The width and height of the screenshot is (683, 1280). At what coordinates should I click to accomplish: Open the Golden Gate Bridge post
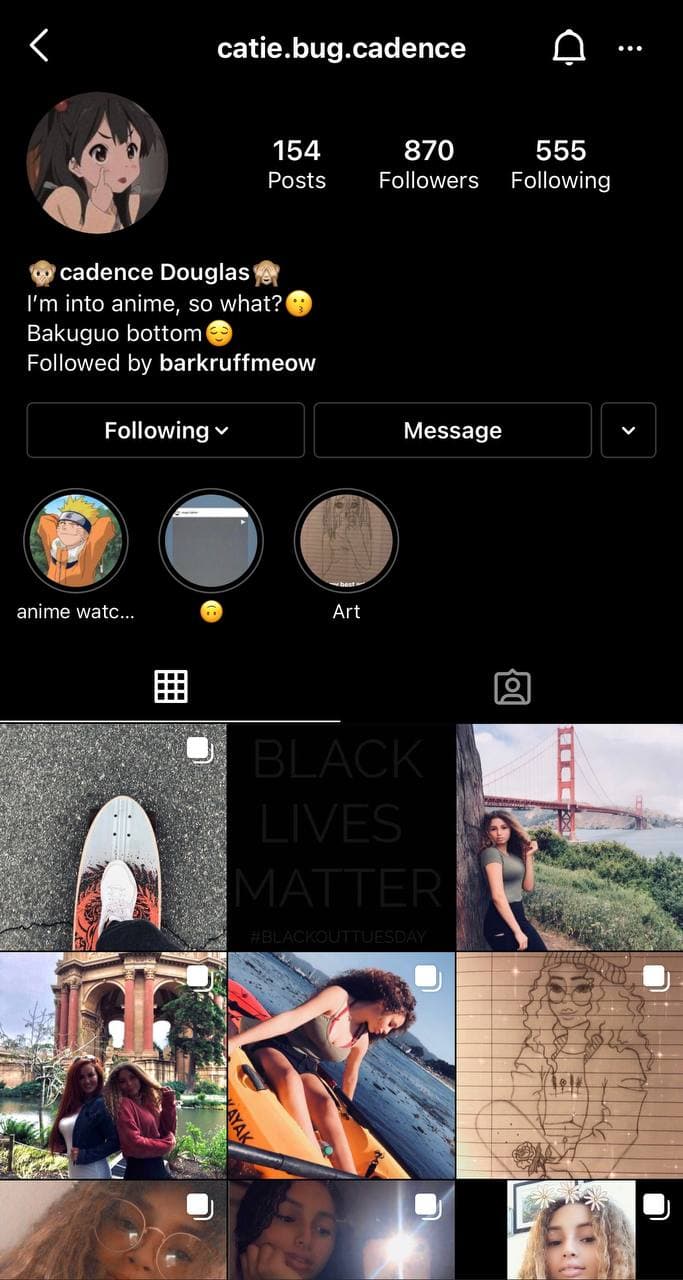click(570, 837)
